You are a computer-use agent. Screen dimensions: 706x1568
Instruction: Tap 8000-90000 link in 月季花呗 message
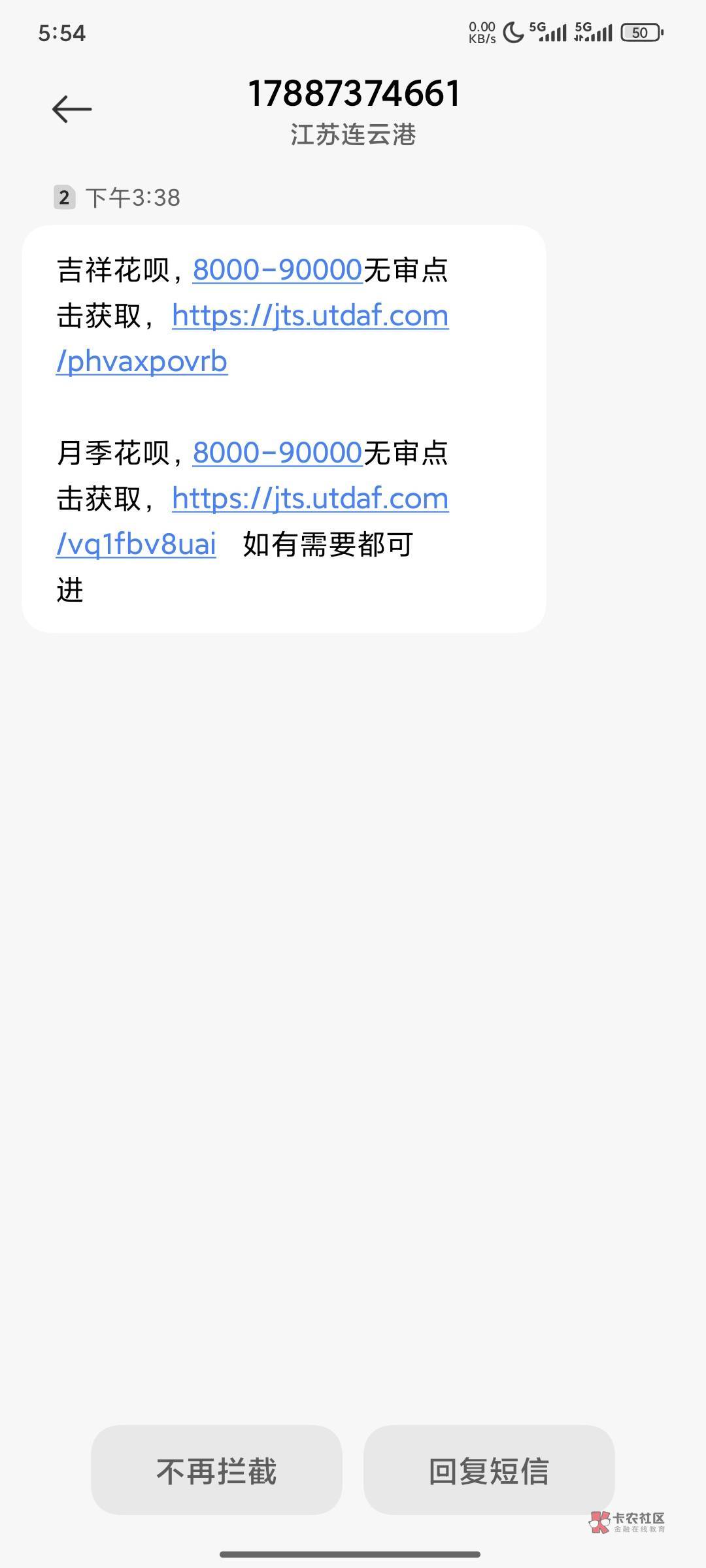pyautogui.click(x=277, y=452)
